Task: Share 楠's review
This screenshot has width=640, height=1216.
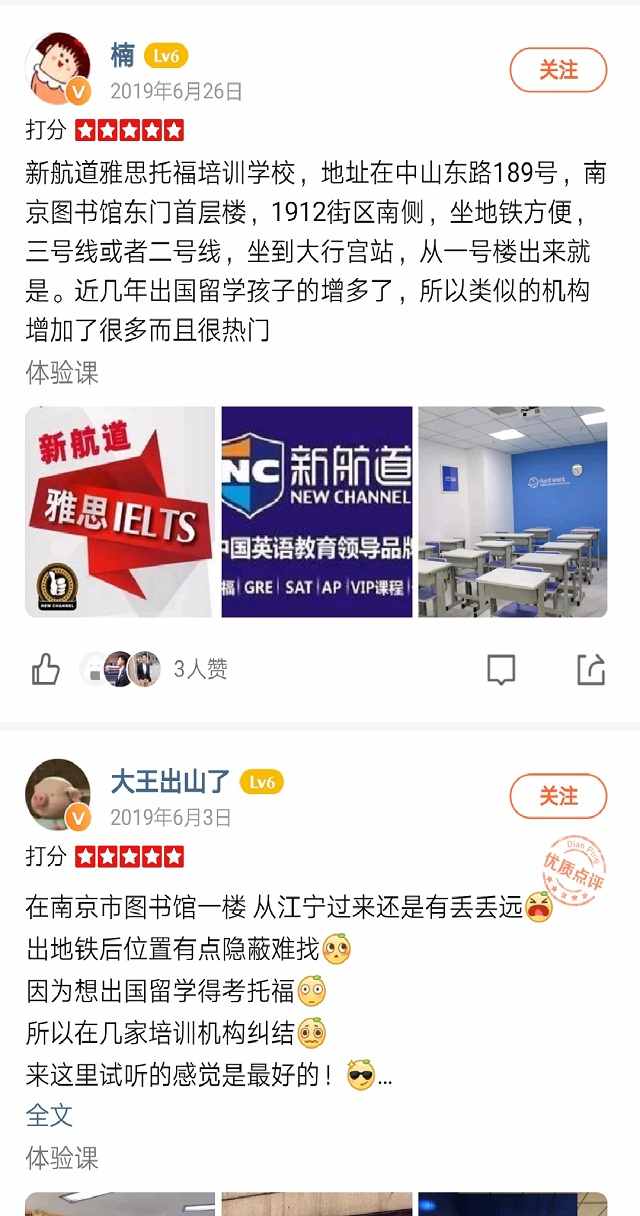Action: 591,669
